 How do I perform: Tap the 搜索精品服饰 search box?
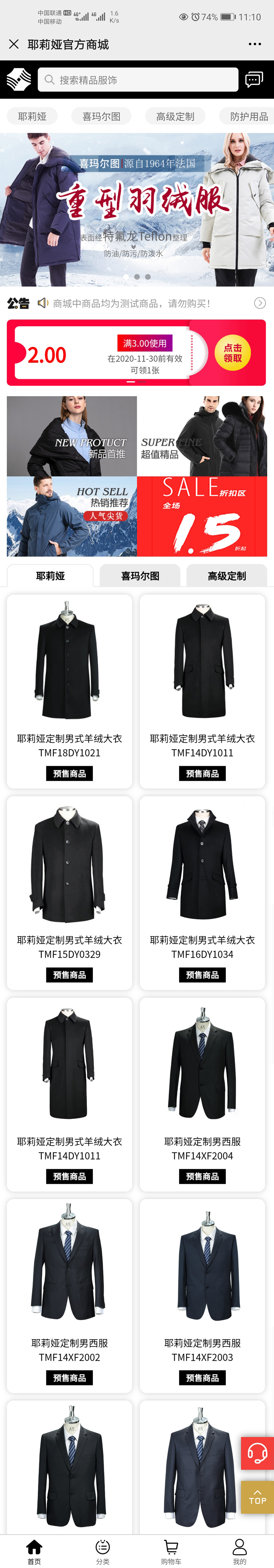point(138,80)
